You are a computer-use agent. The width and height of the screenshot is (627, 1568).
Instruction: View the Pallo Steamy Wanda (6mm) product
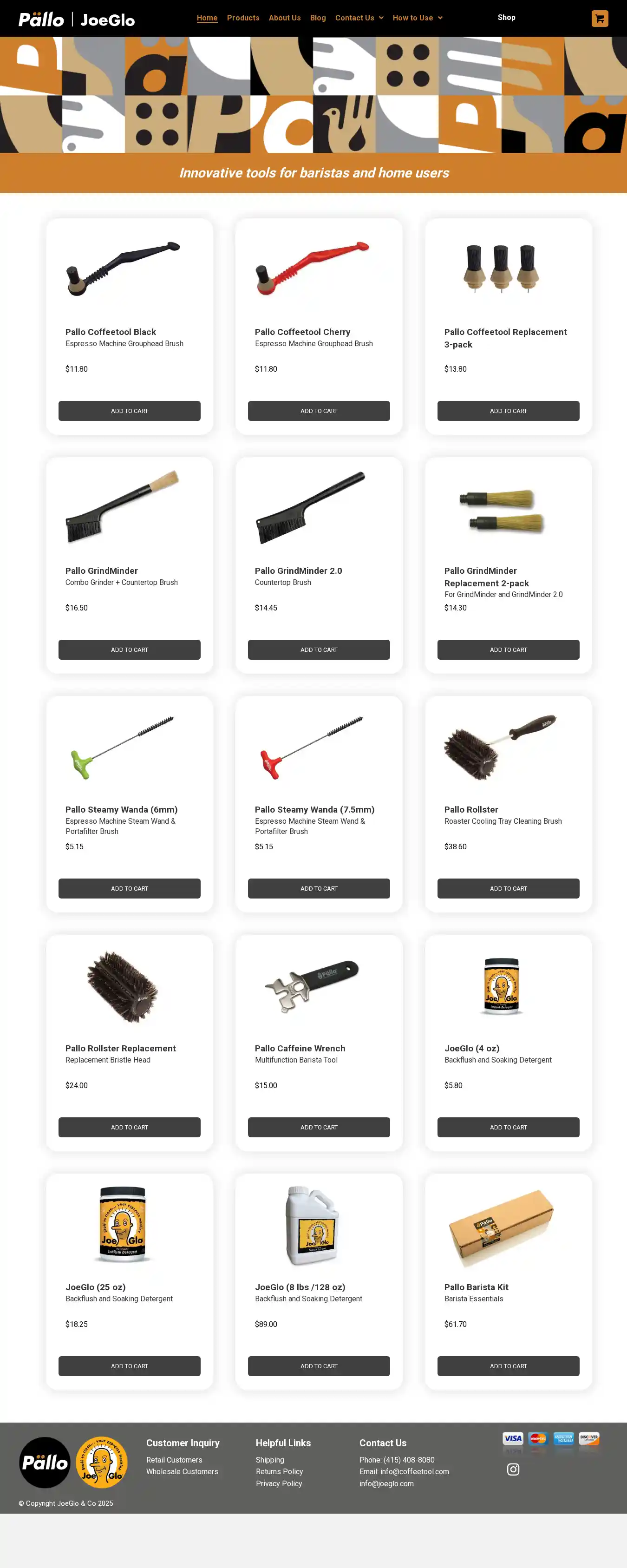[121, 809]
